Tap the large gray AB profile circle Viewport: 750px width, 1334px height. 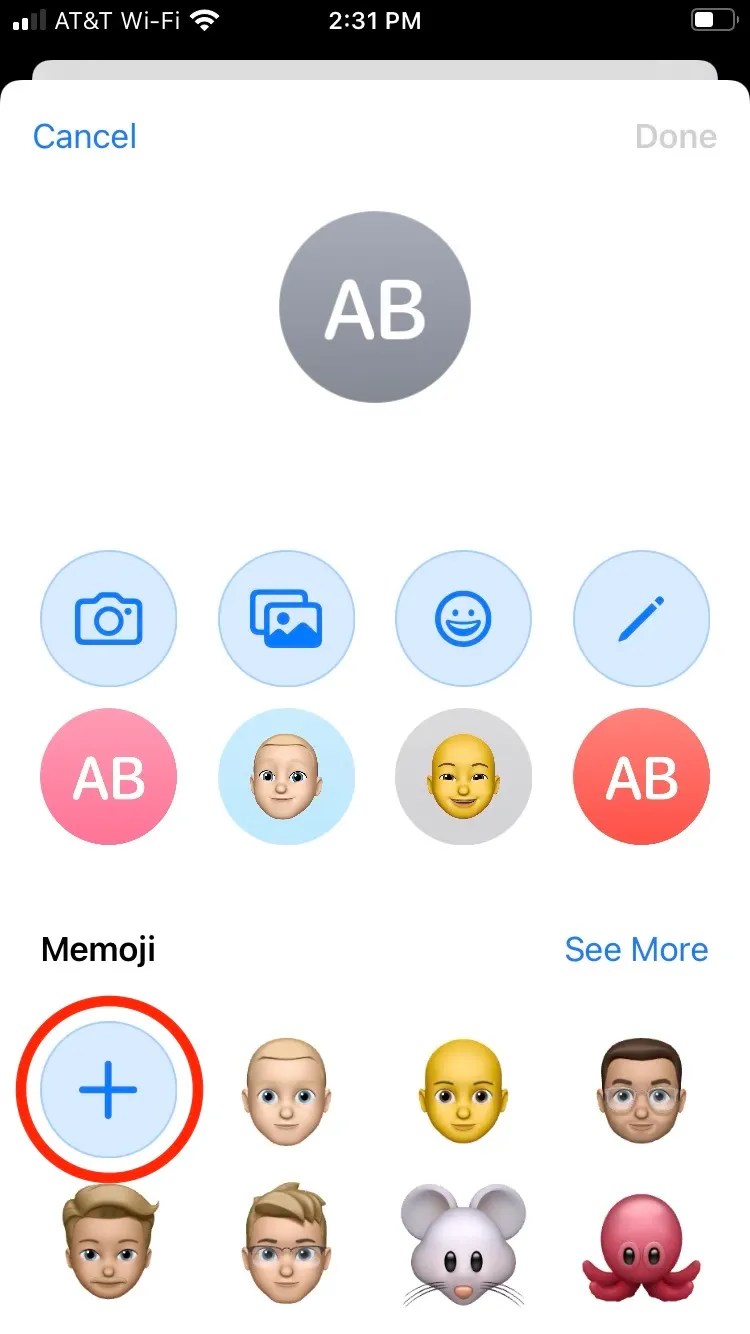click(x=375, y=307)
